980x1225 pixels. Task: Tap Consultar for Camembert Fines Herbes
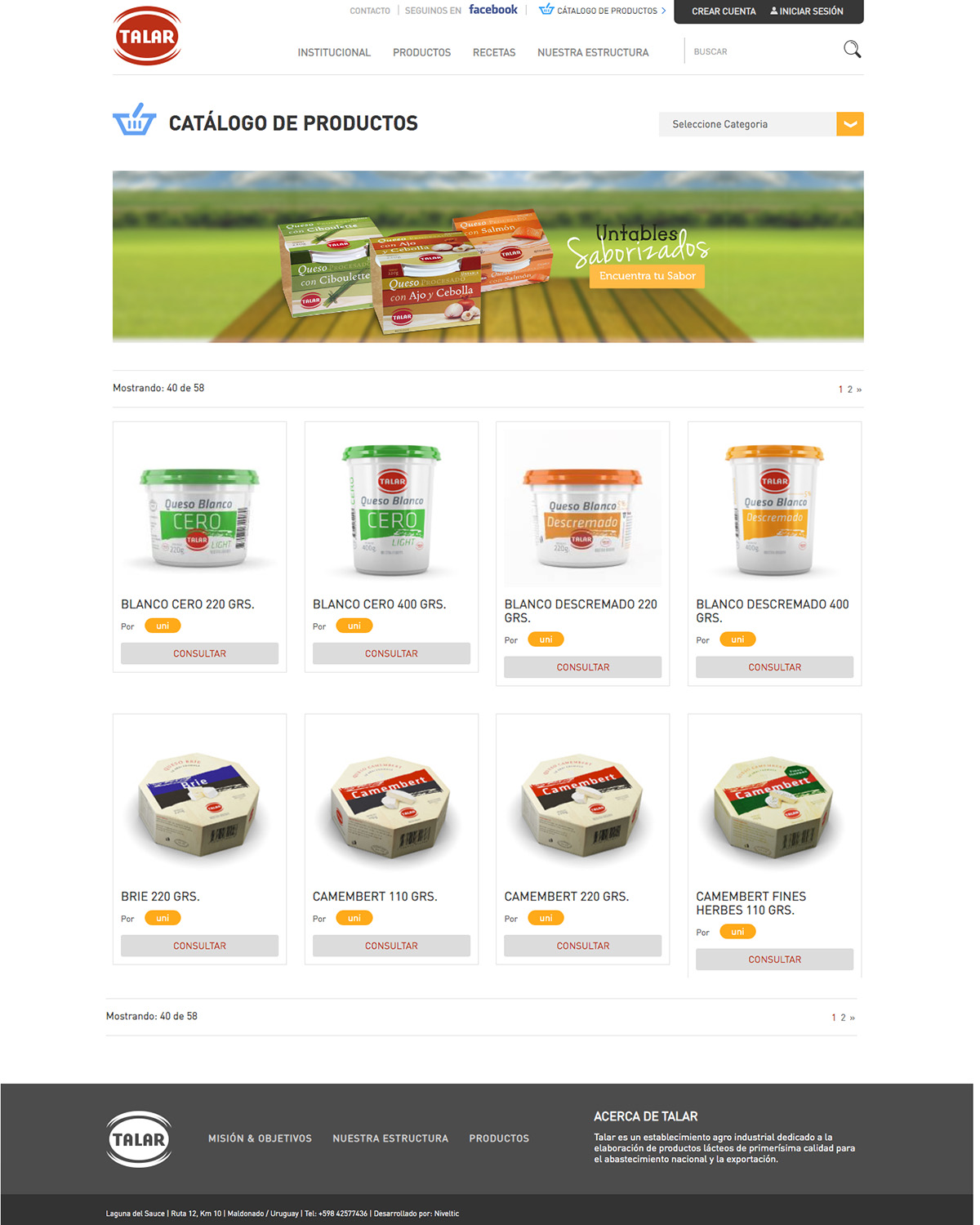[774, 960]
